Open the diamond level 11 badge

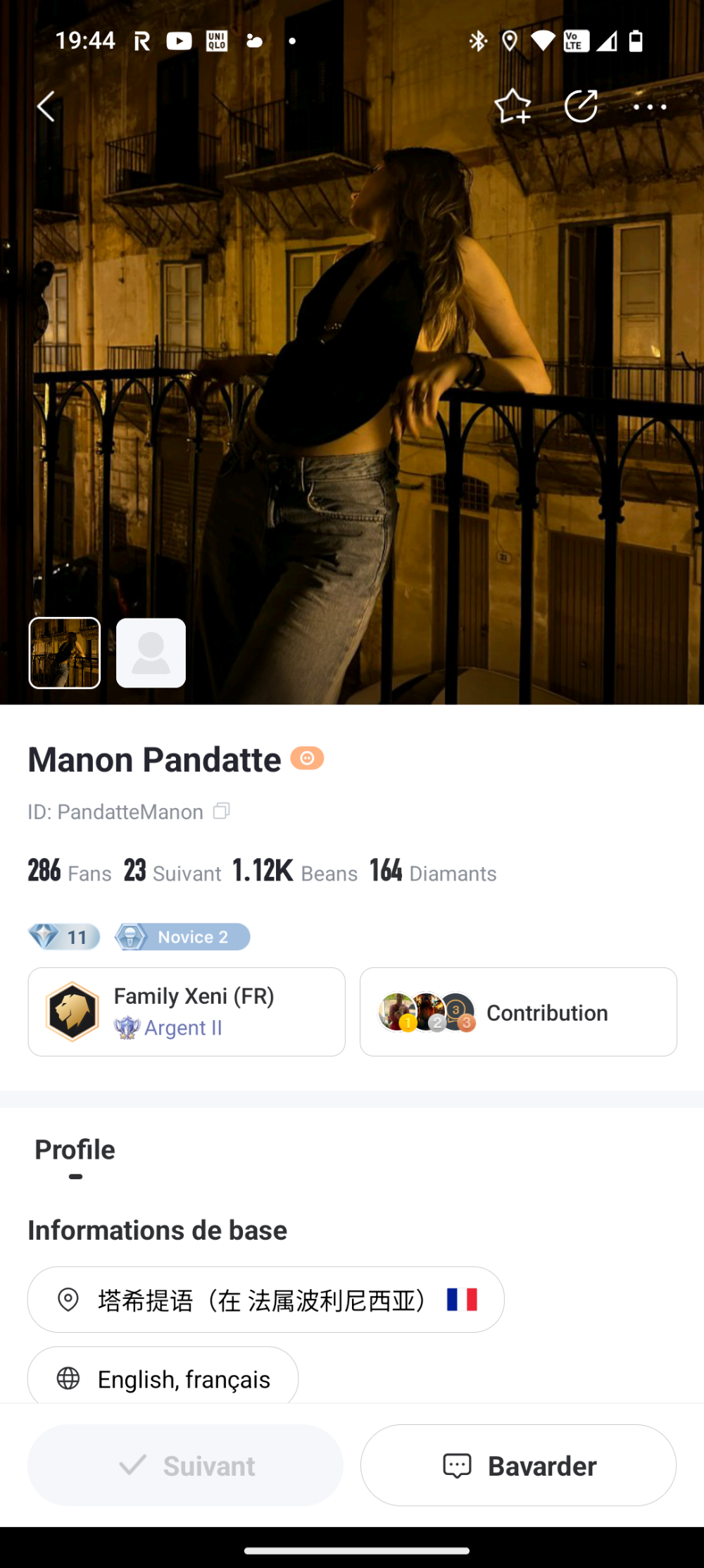pos(64,937)
